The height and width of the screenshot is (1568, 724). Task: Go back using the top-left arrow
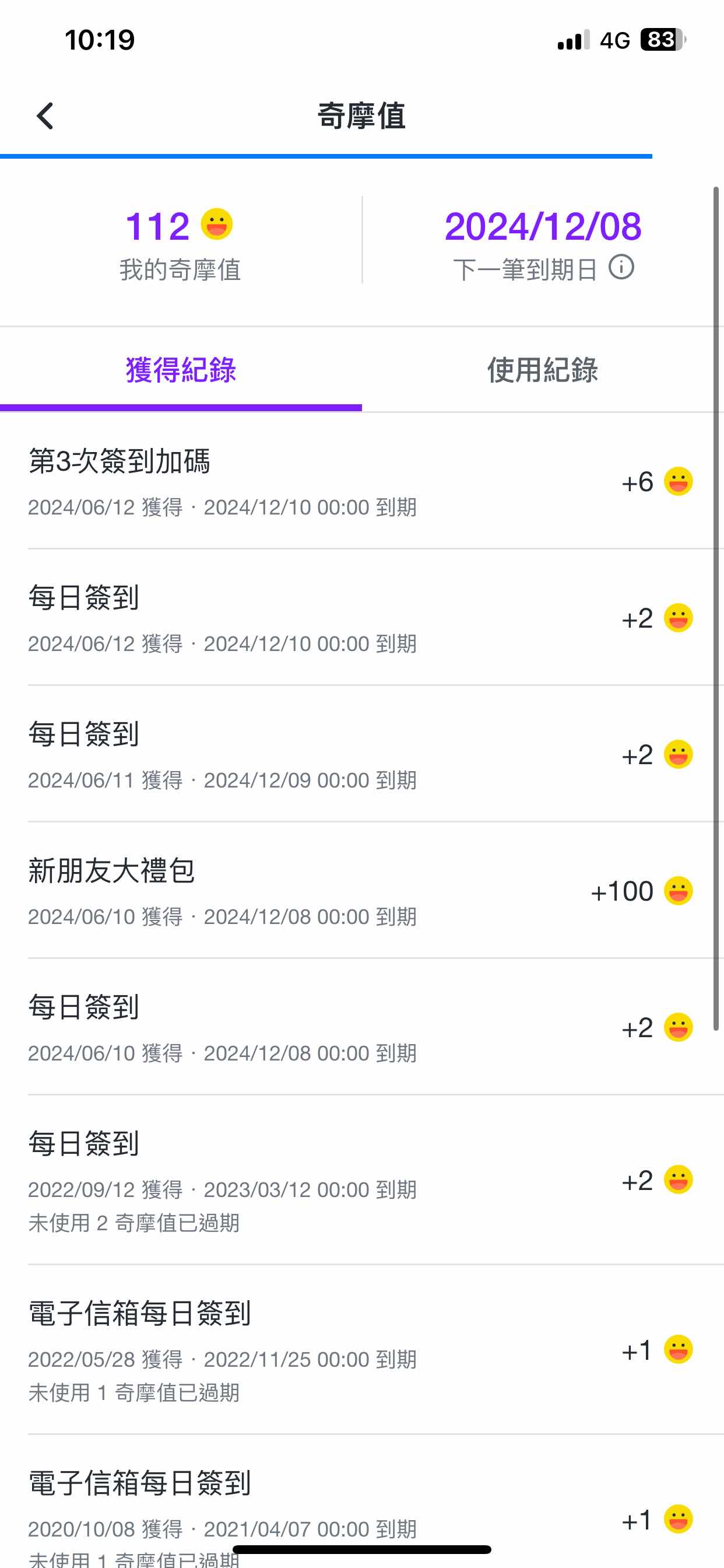pos(45,116)
